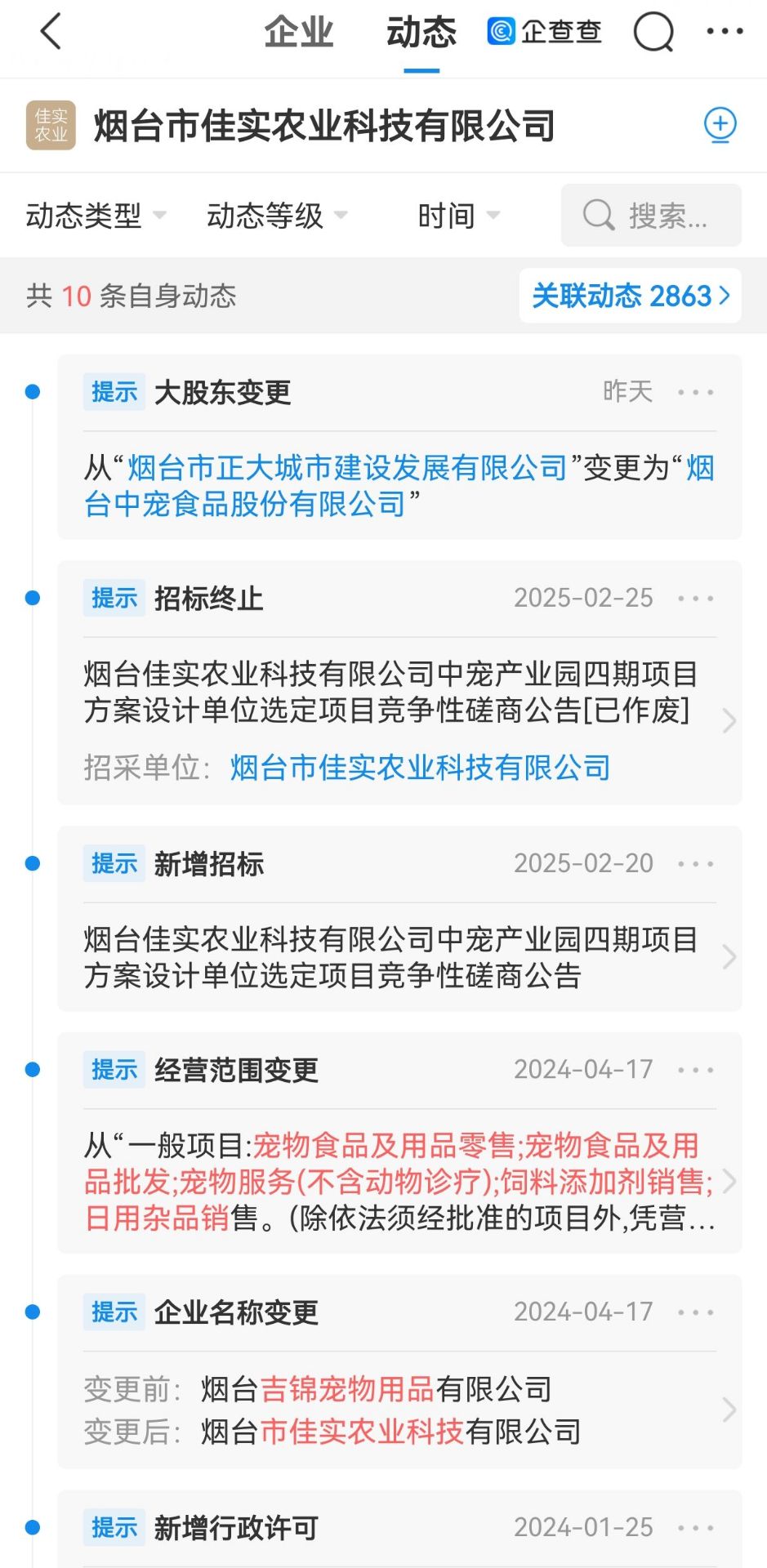Expand the 动态类型 filter dropdown
This screenshot has width=767, height=1568.
pyautogui.click(x=96, y=216)
